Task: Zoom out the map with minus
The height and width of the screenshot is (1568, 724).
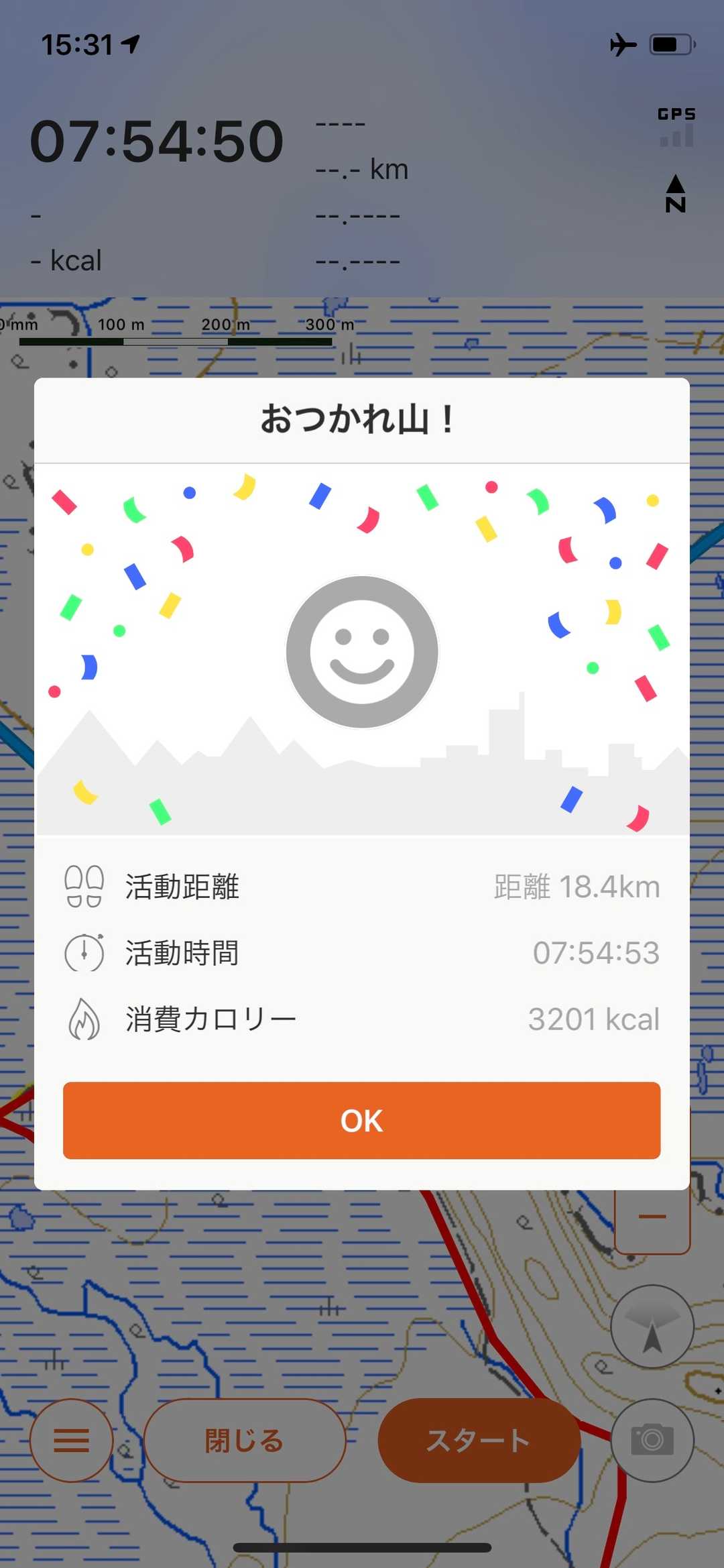Action: coord(652,1217)
